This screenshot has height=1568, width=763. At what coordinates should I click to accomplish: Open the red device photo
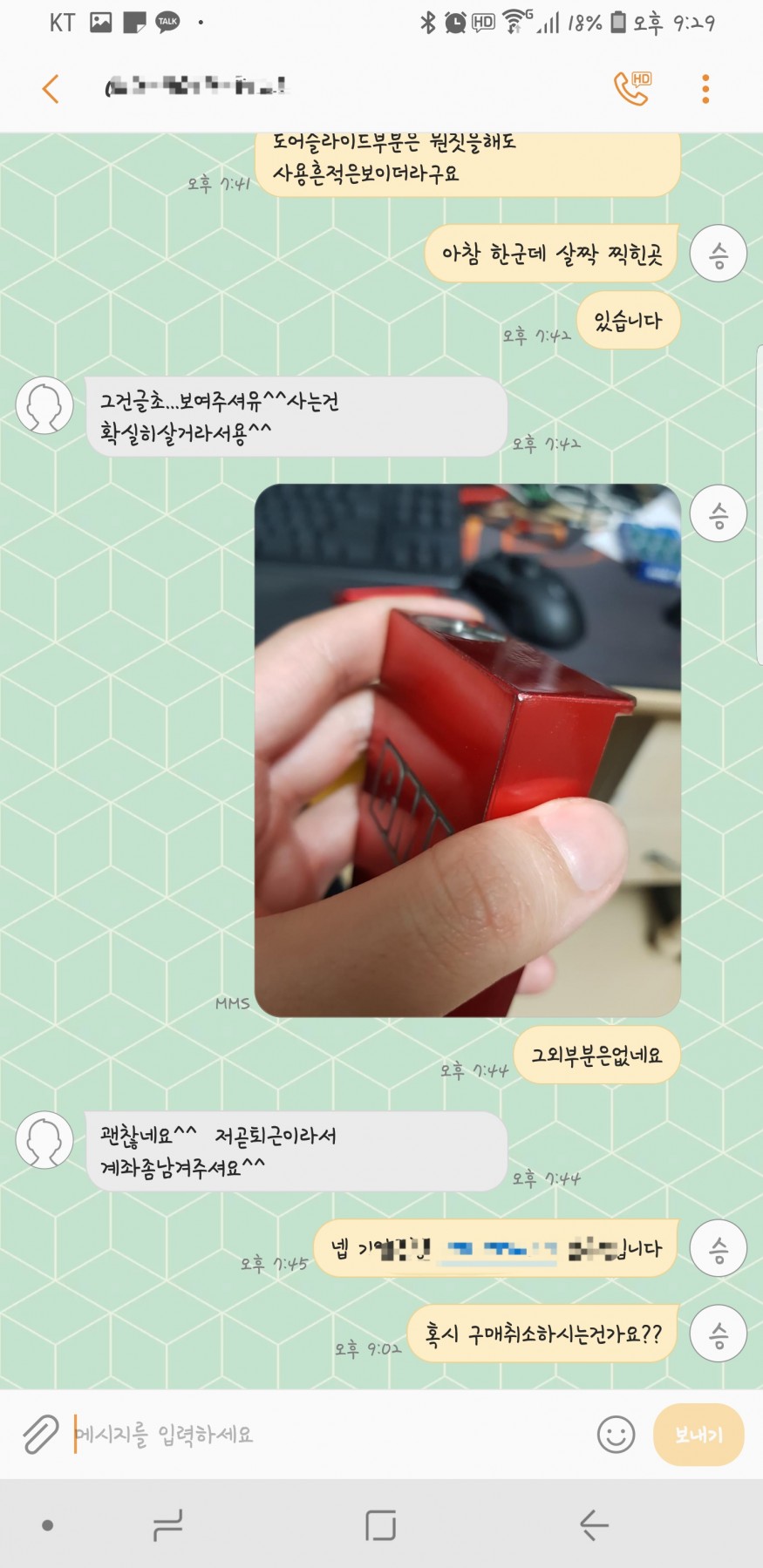tap(467, 750)
